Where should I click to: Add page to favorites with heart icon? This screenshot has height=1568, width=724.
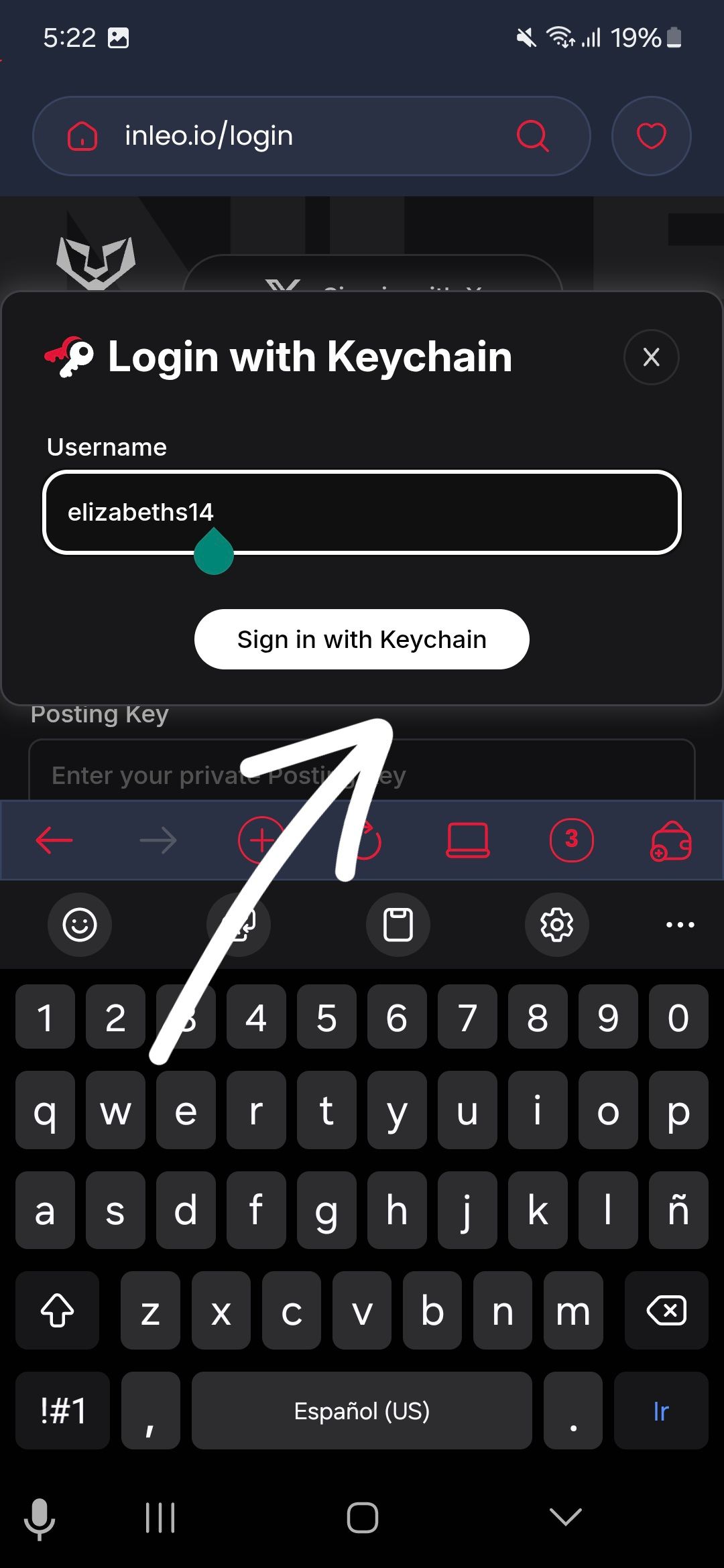click(x=651, y=136)
